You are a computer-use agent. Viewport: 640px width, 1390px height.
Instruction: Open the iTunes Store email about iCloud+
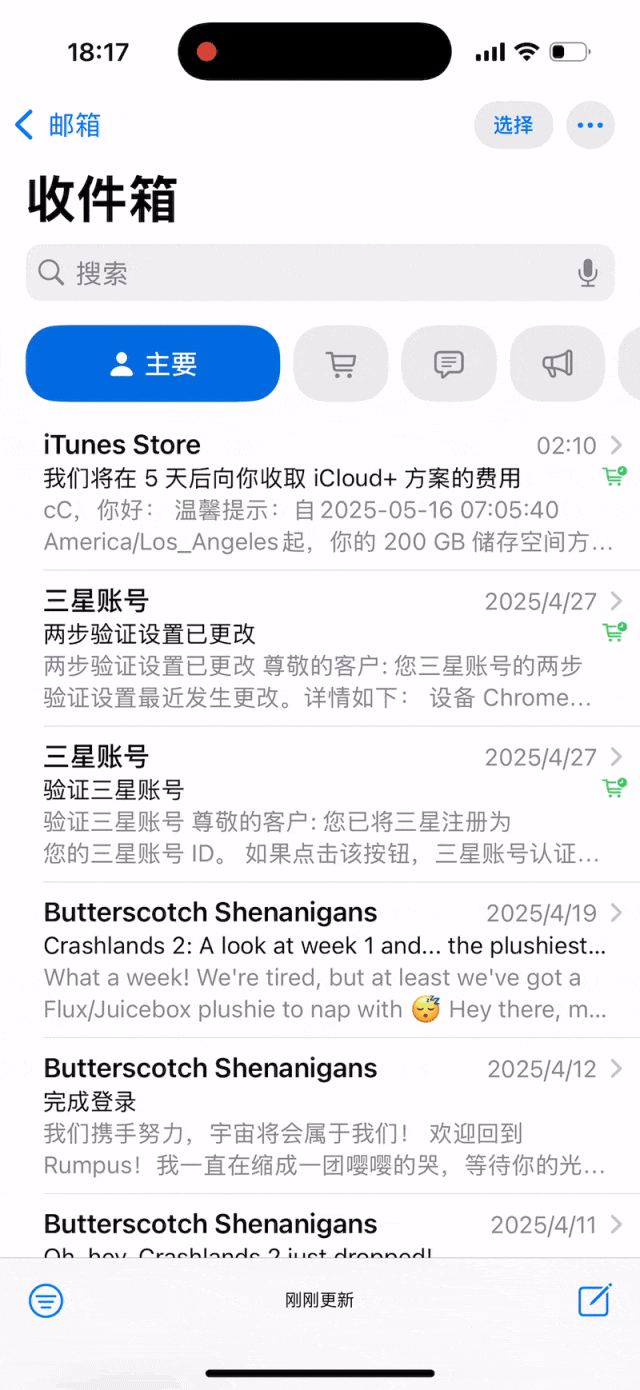point(320,493)
